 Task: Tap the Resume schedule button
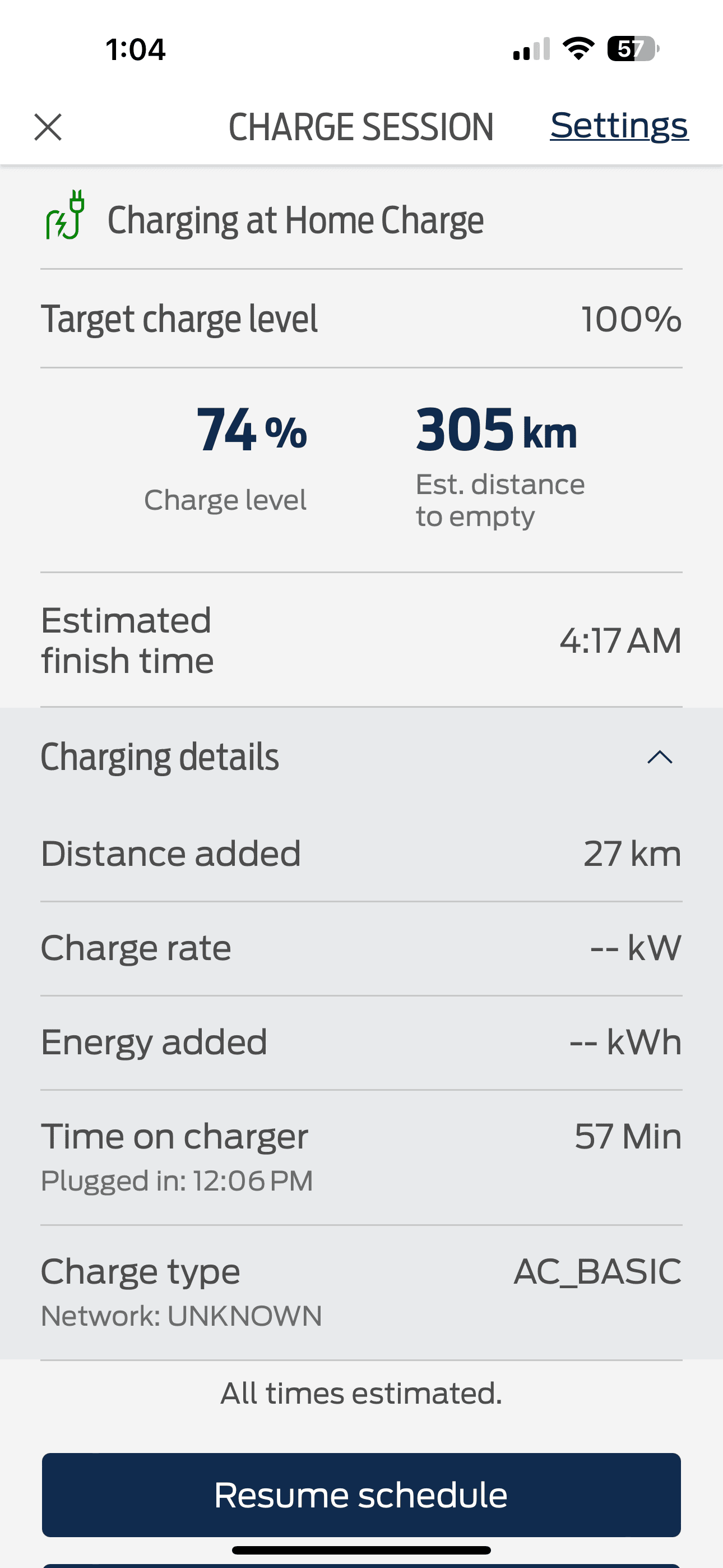point(361,1494)
